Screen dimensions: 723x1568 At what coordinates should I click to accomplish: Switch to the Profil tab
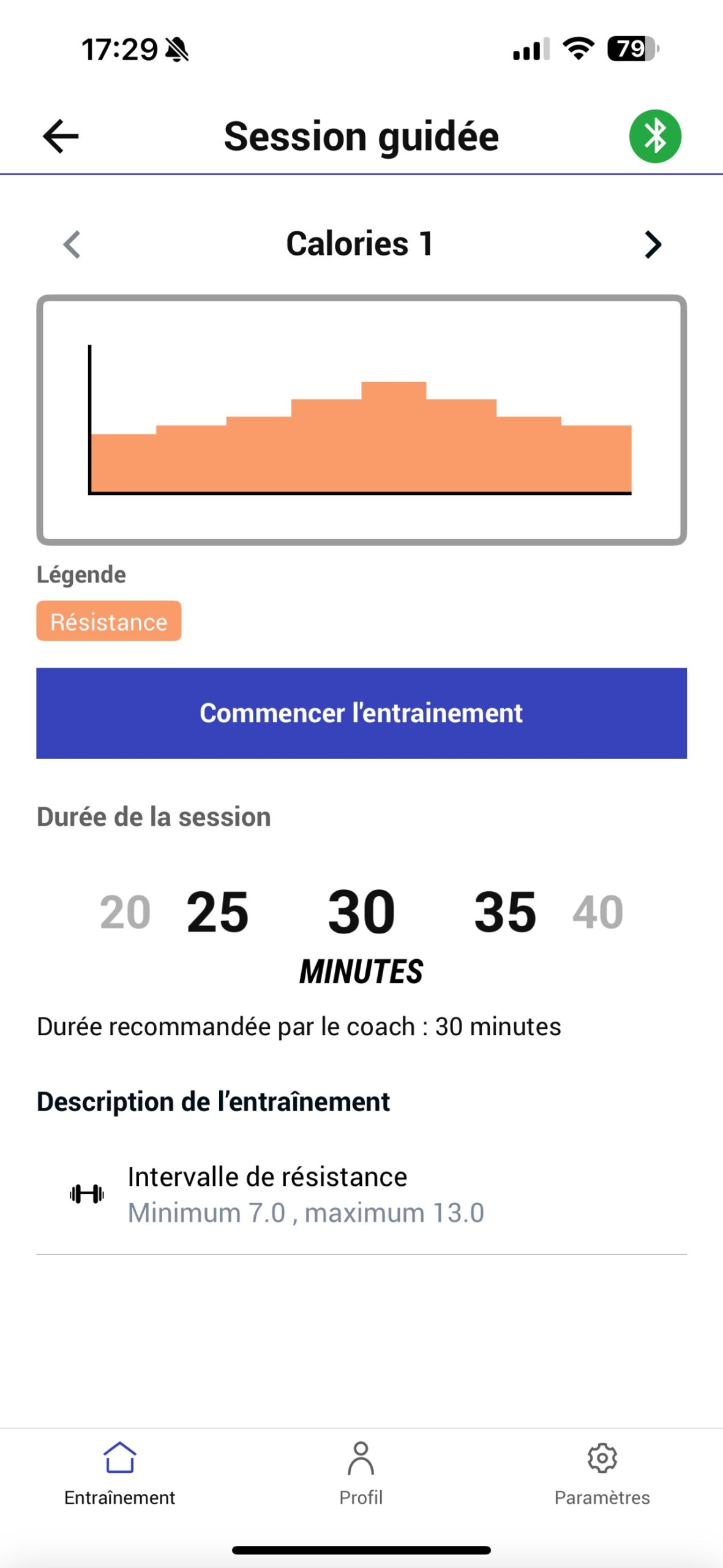tap(361, 1474)
